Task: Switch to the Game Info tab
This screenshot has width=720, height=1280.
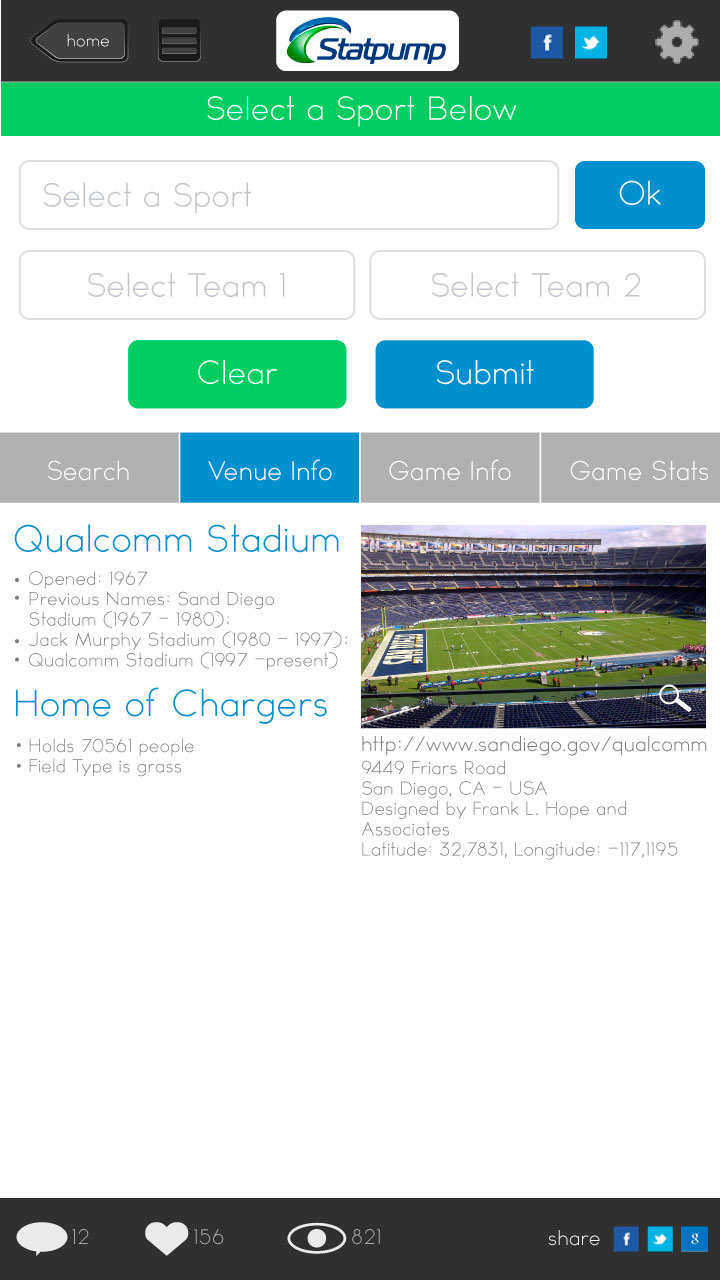Action: click(450, 468)
